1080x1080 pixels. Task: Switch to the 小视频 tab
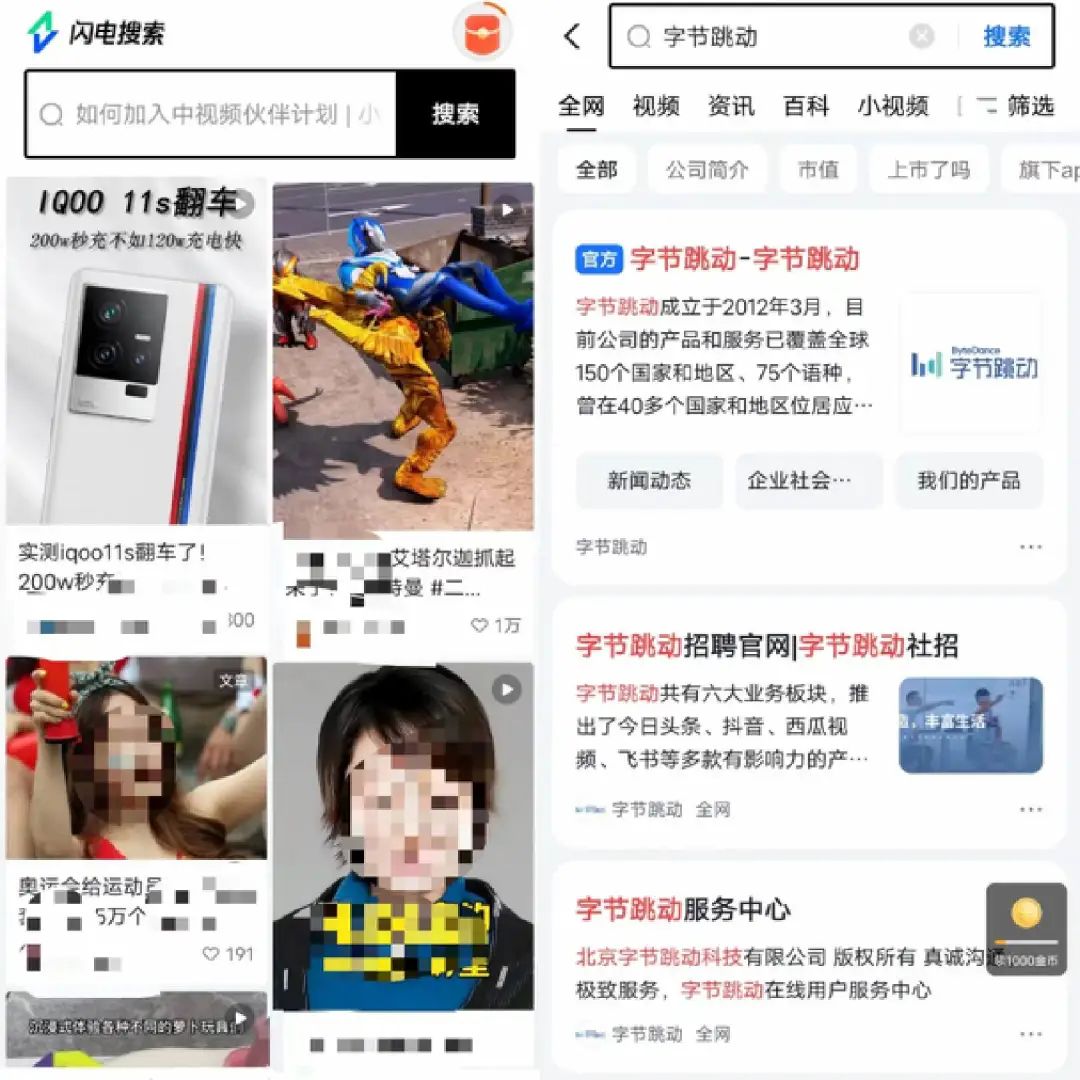[892, 105]
